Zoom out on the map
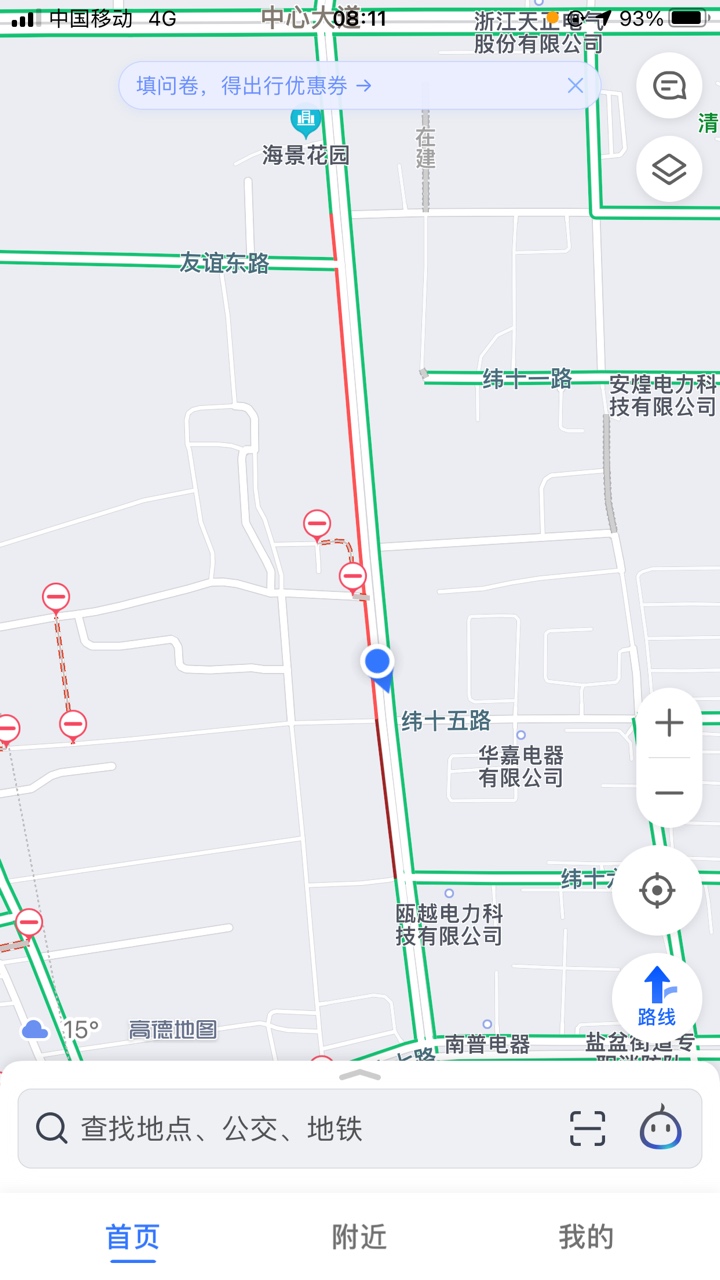Screen dimensions: 720x1280 pos(669,793)
